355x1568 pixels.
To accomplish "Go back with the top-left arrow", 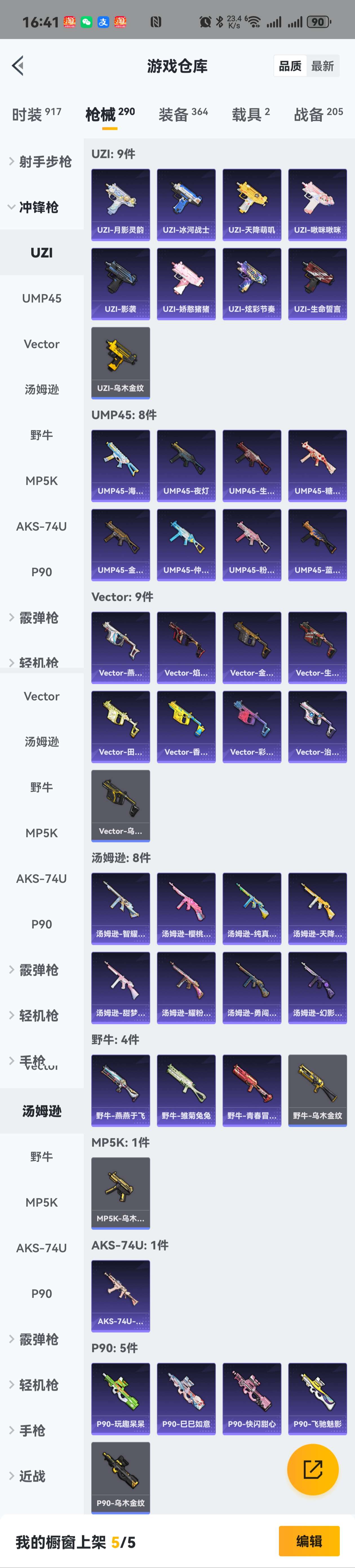I will click(18, 66).
